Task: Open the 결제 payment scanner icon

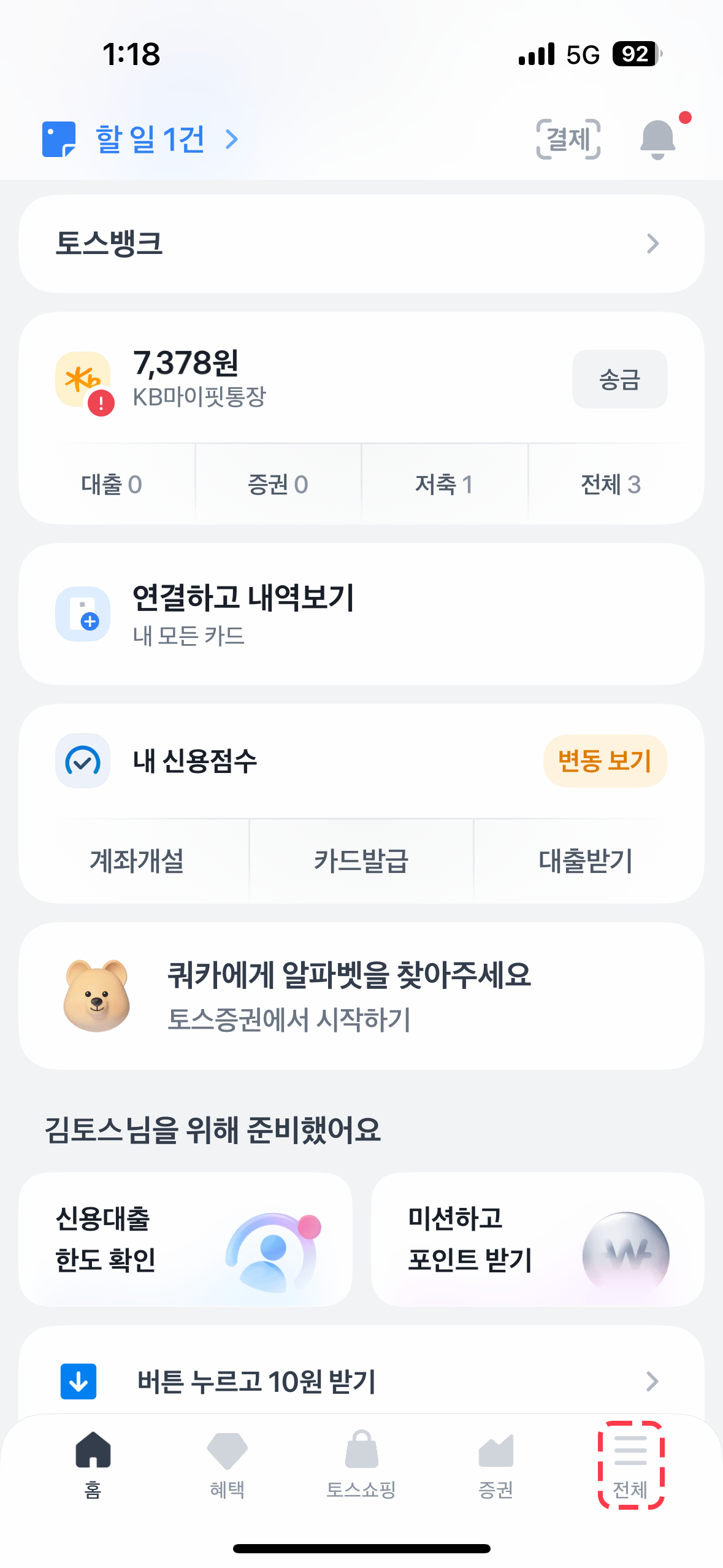Action: click(x=568, y=139)
